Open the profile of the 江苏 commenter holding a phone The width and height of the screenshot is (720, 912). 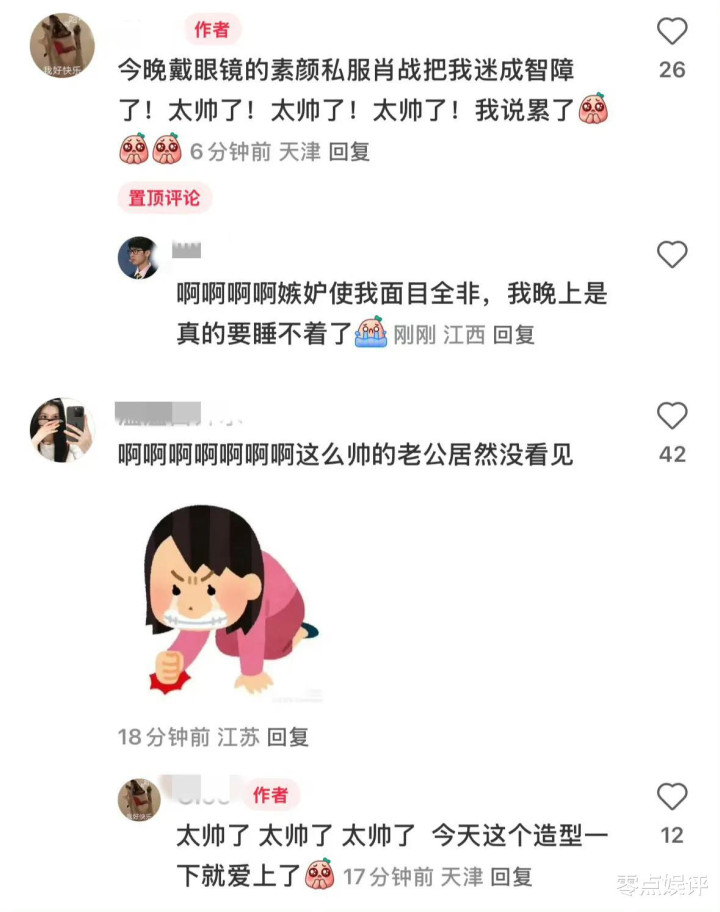pyautogui.click(x=61, y=430)
